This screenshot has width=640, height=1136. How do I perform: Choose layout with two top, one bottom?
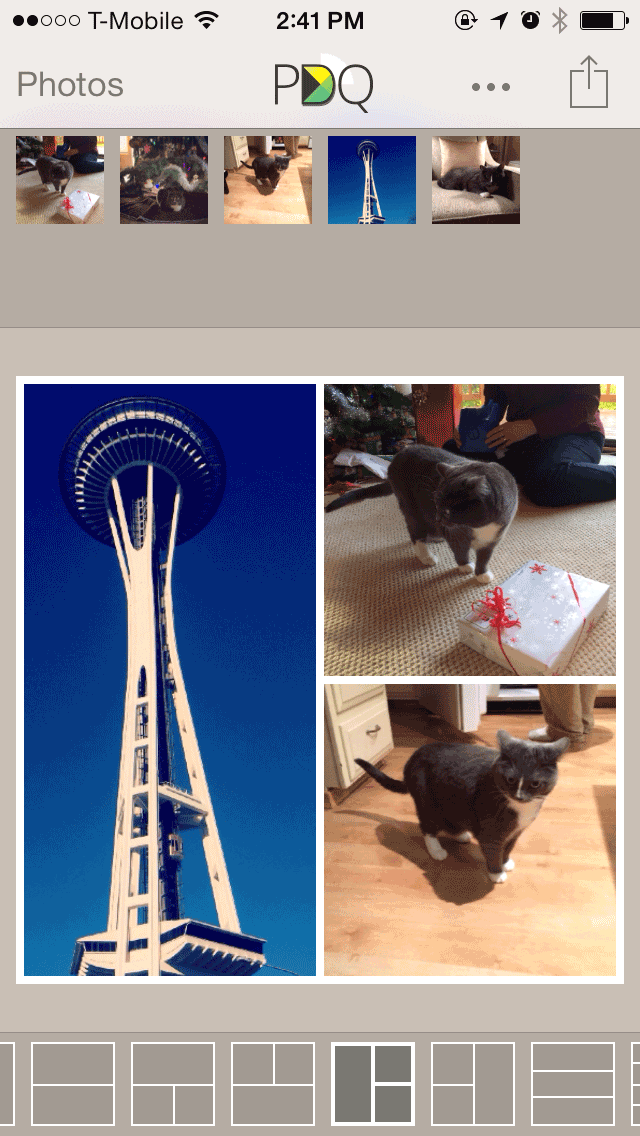(273, 1084)
